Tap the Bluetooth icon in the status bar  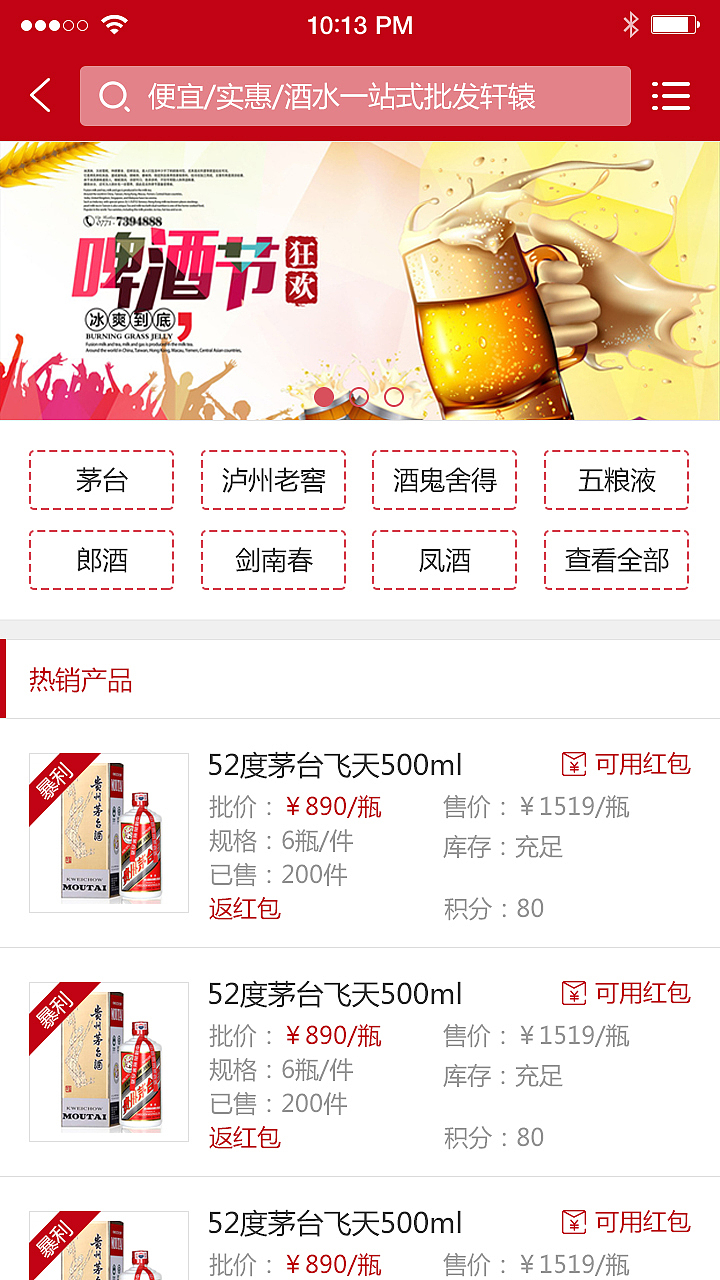coord(631,24)
